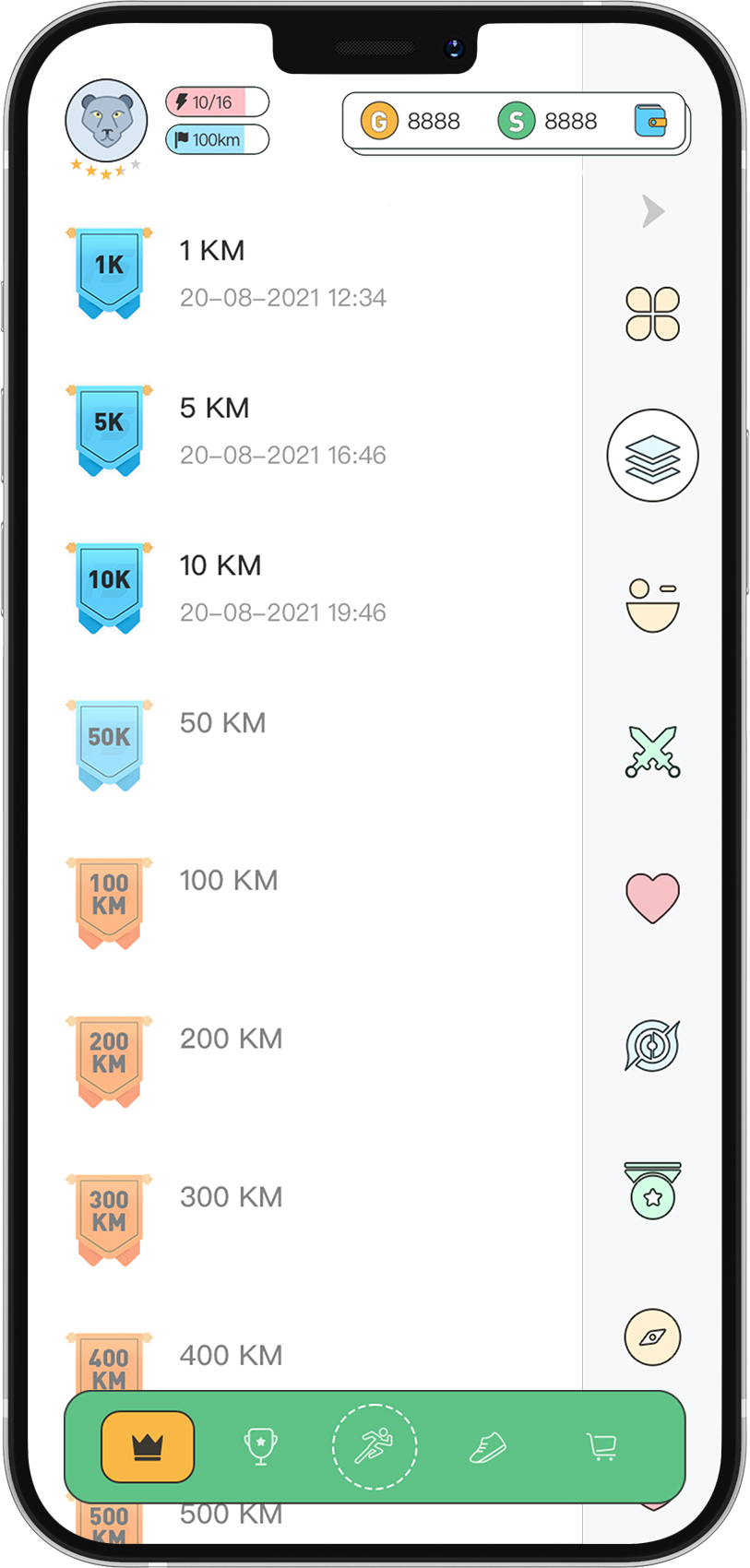This screenshot has height=1568, width=750.
Task: Tap the pink heart icon
Action: 653,898
